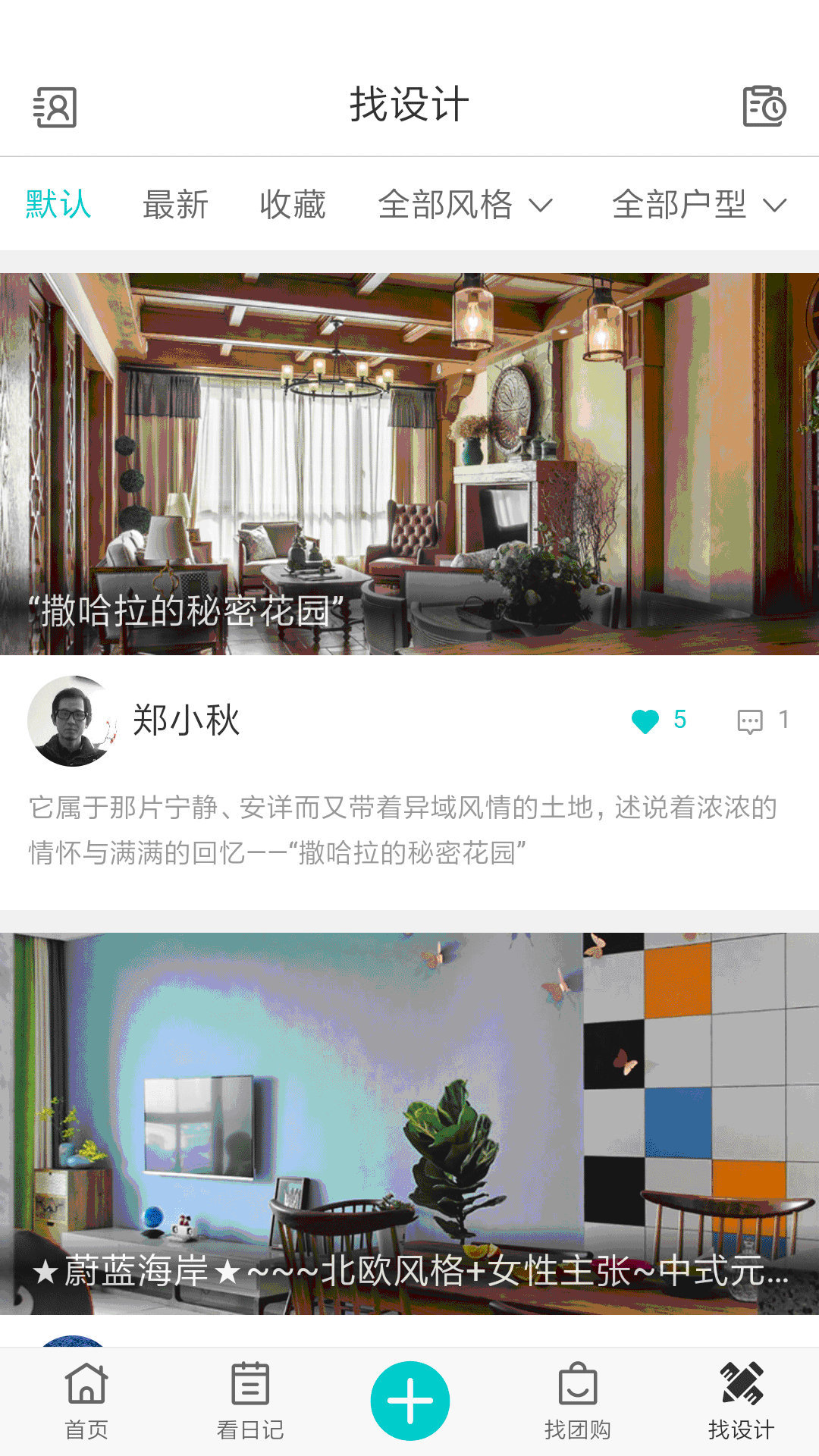Switch to the 收藏 tab
The width and height of the screenshot is (819, 1456).
[292, 205]
